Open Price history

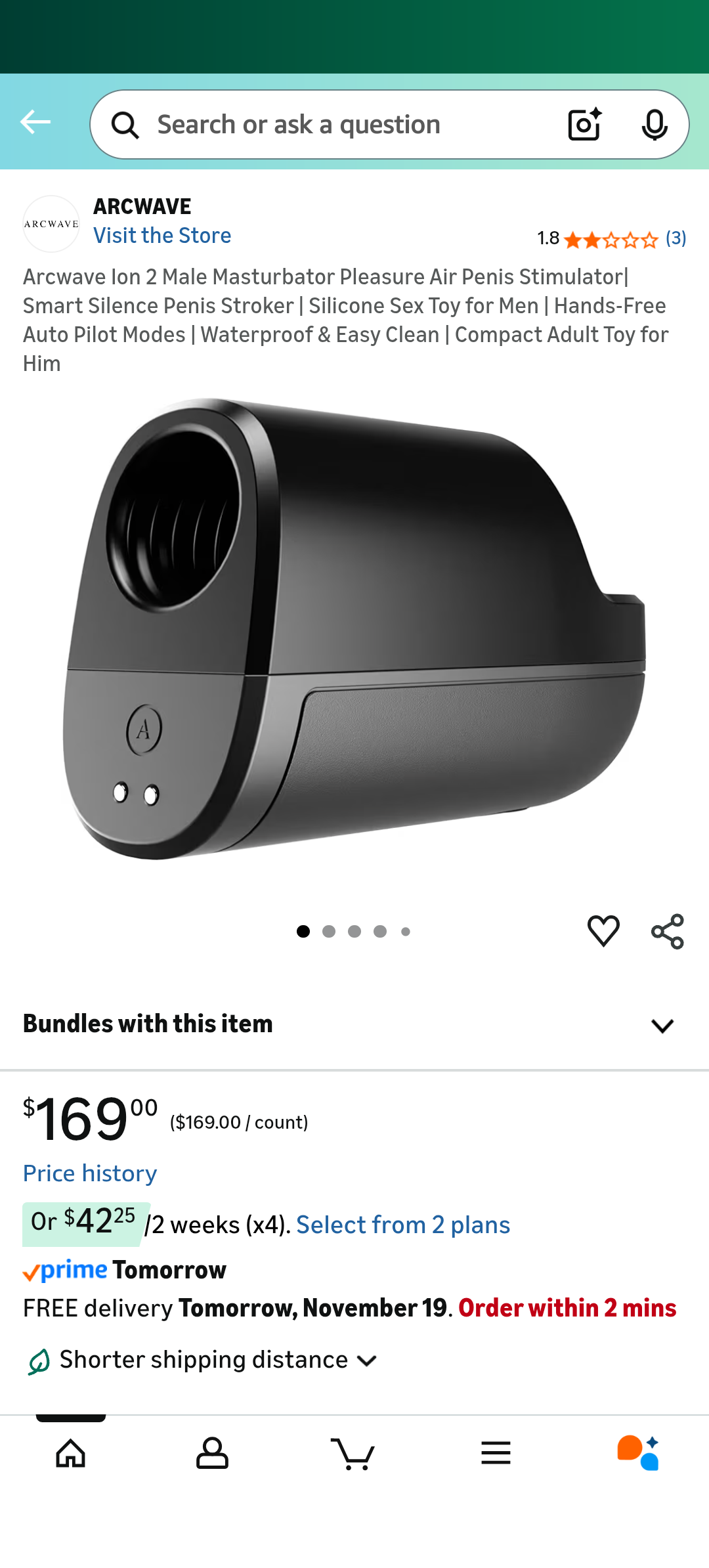(90, 1173)
